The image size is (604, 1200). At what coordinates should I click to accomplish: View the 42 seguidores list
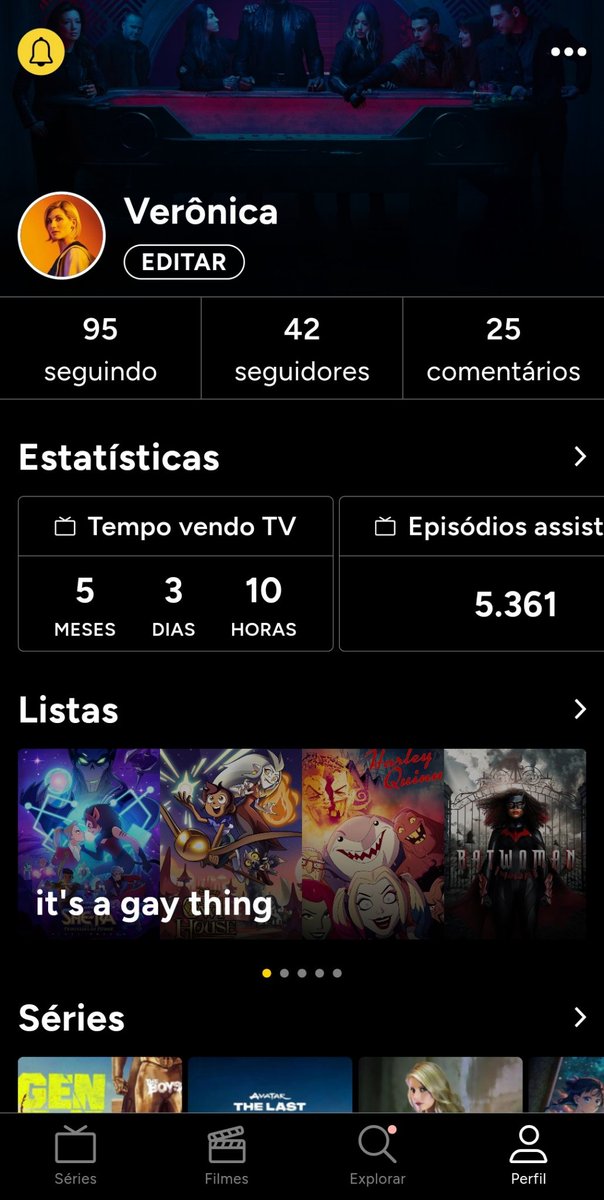pos(302,349)
